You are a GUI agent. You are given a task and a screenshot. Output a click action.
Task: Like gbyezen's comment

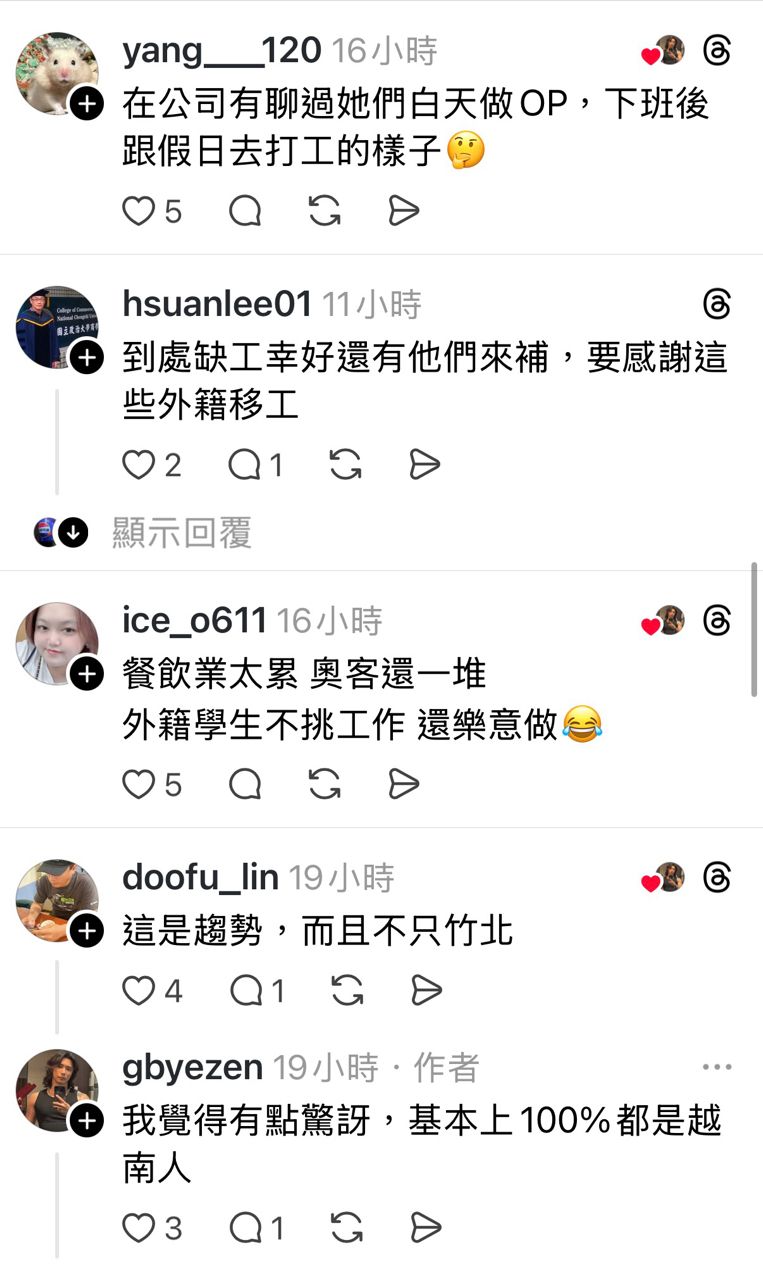[x=139, y=1228]
